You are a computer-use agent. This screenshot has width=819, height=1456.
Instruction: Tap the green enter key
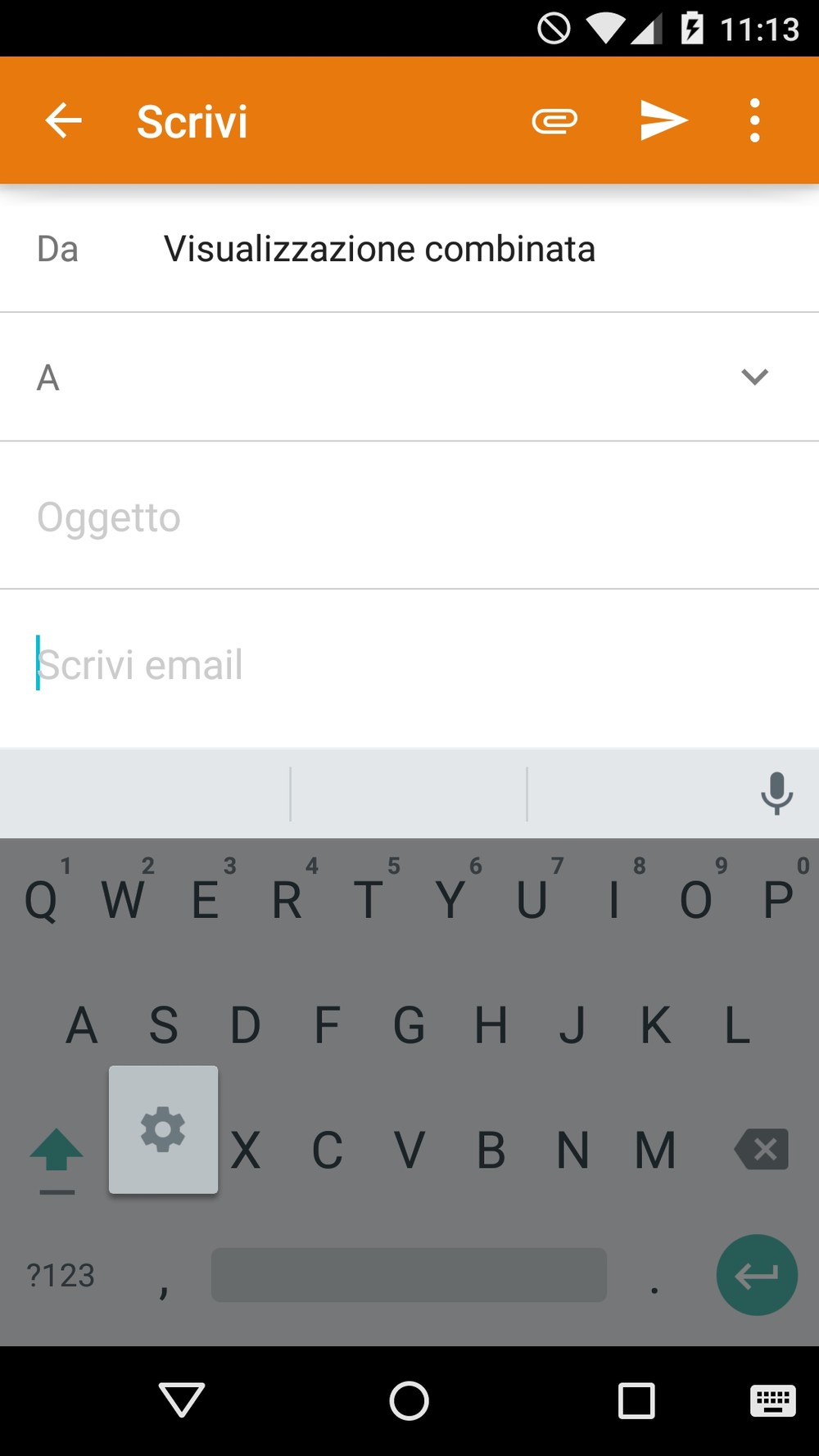757,1275
